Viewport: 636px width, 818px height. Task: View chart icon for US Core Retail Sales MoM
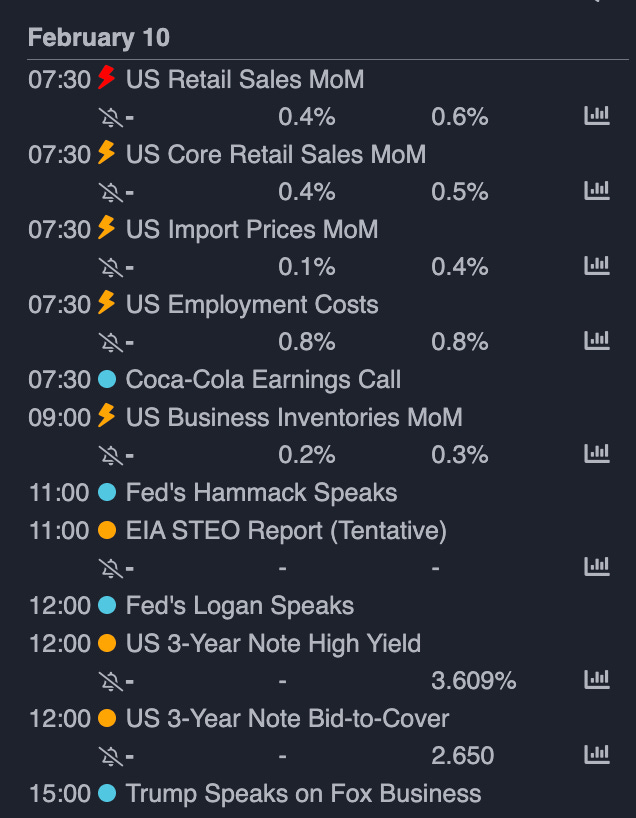(x=596, y=191)
